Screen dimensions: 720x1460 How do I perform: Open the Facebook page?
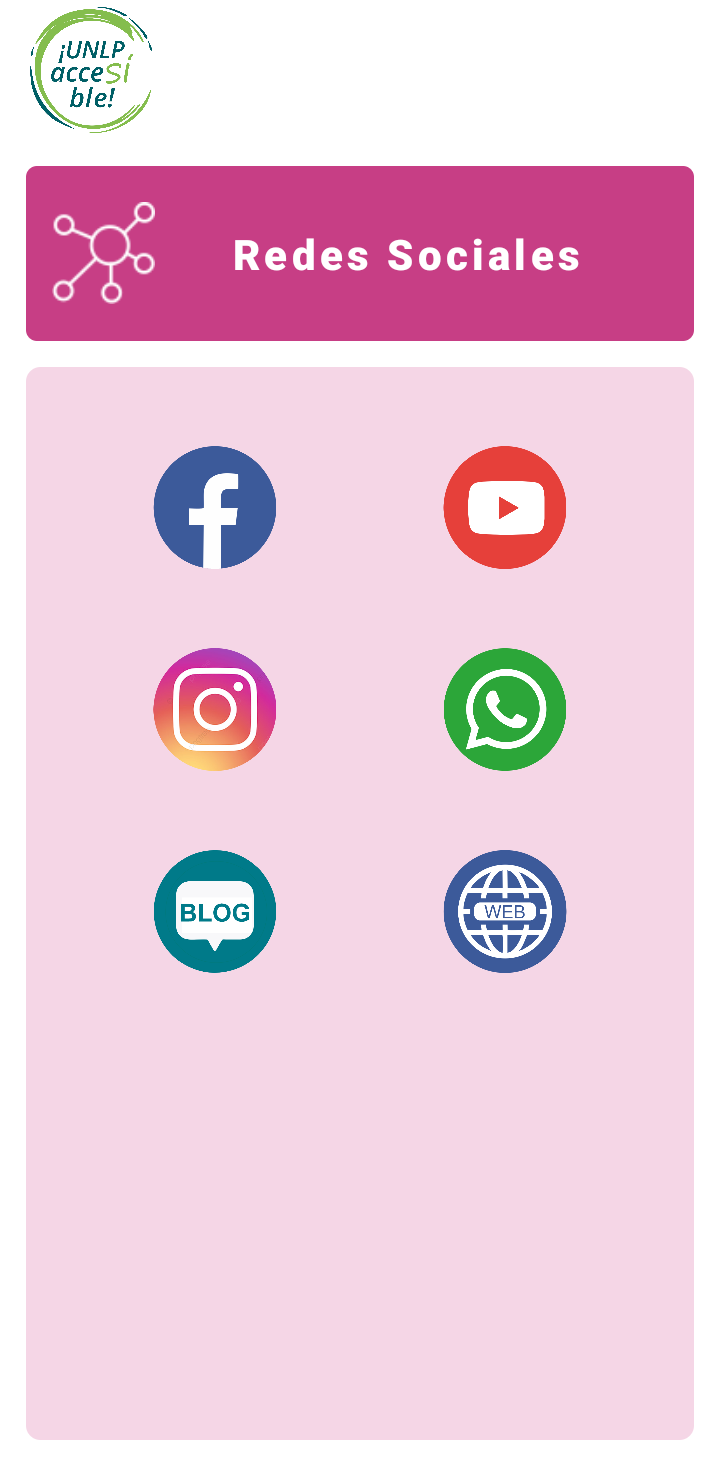(215, 508)
